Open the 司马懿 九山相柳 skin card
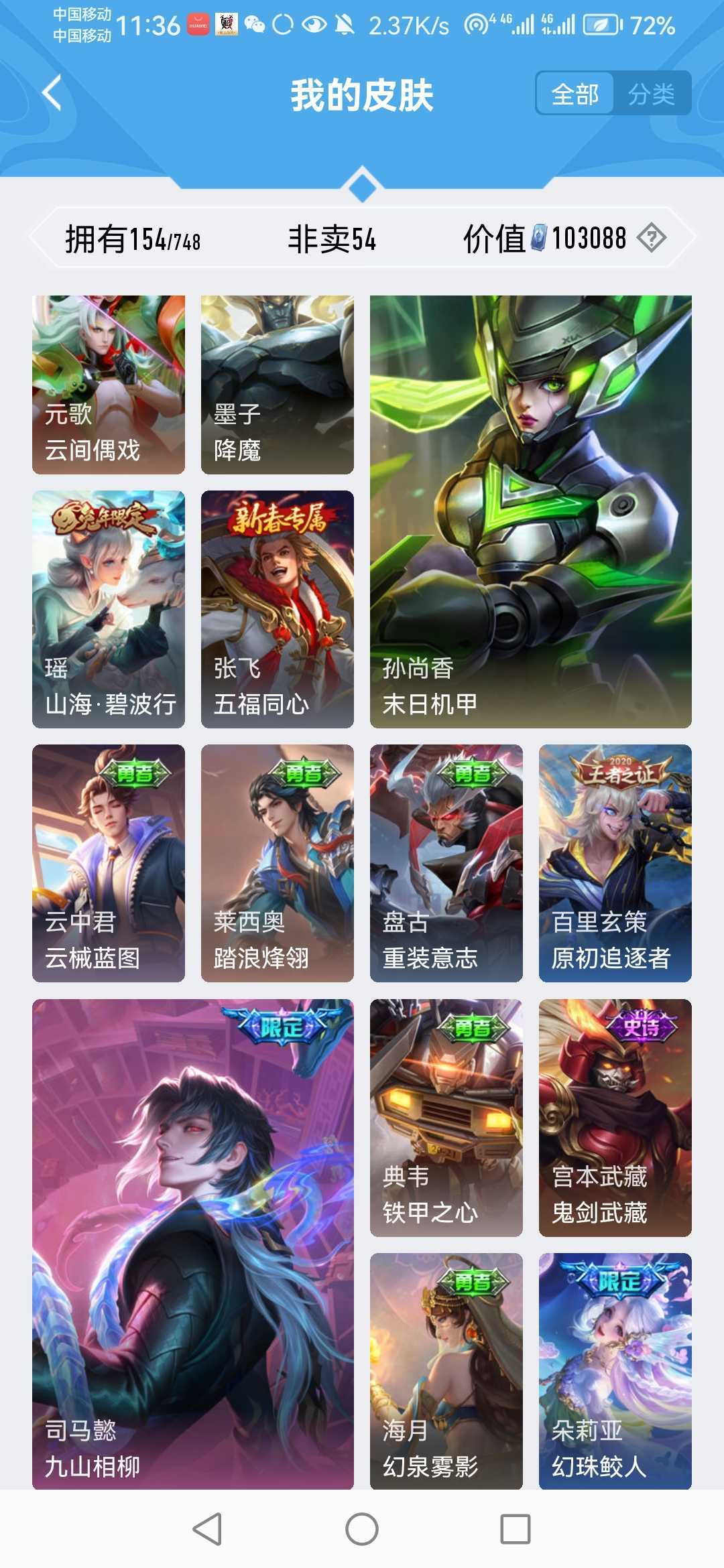The height and width of the screenshot is (1568, 724). [192, 1244]
